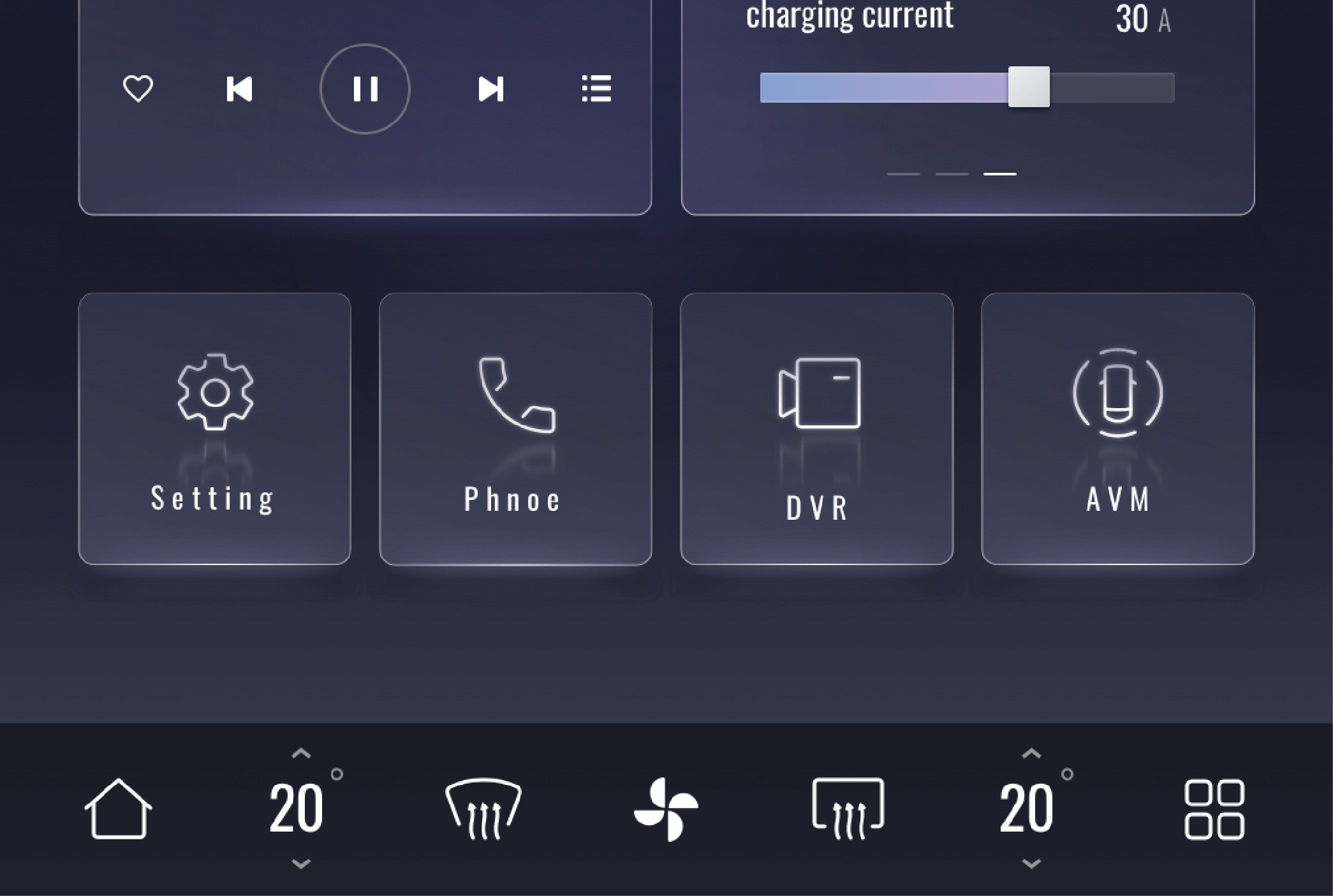Open the Setting tile

[x=214, y=429]
